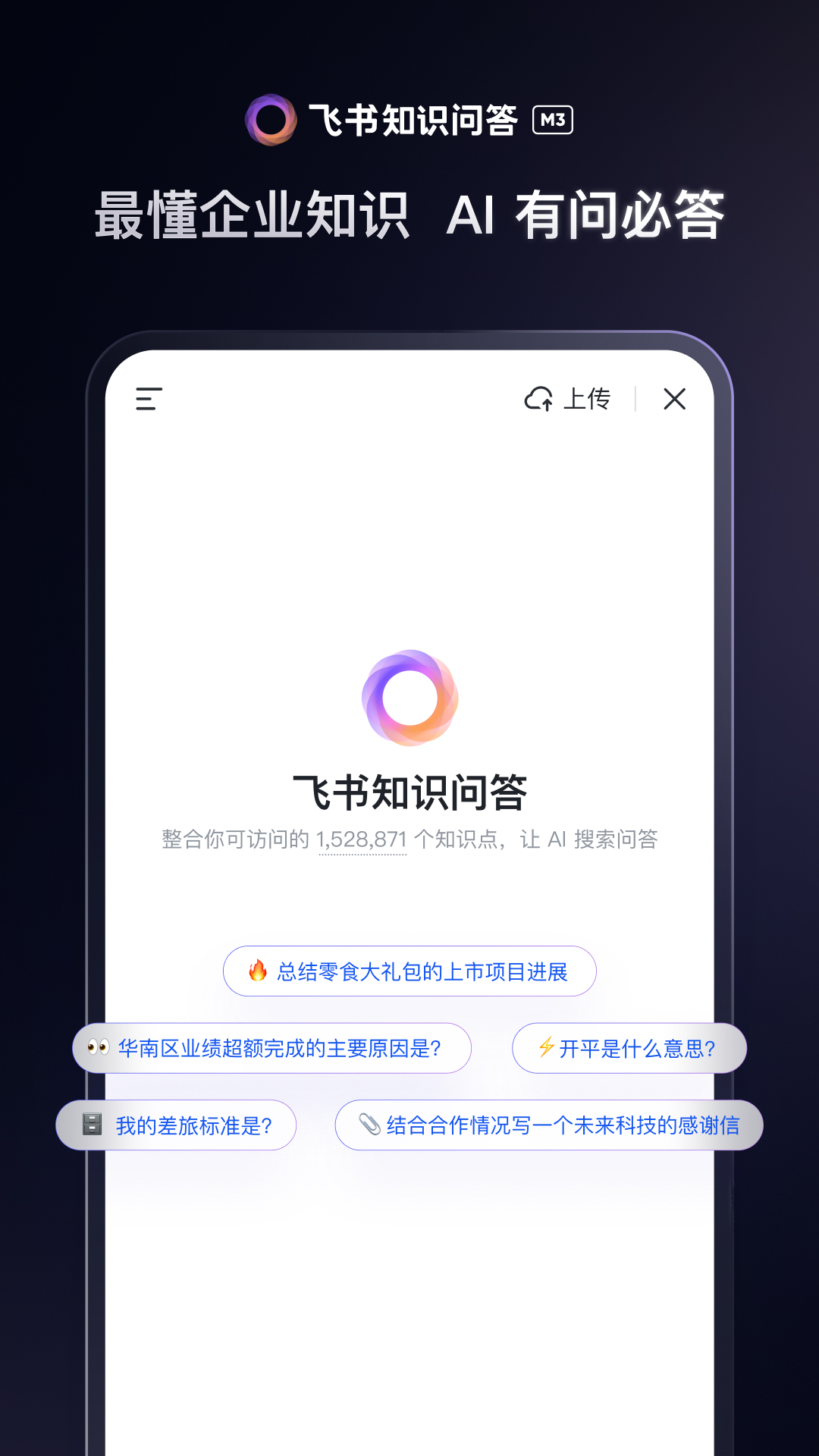
Task: Click the 飞书知识问答 heading inside the panel
Action: pyautogui.click(x=409, y=789)
